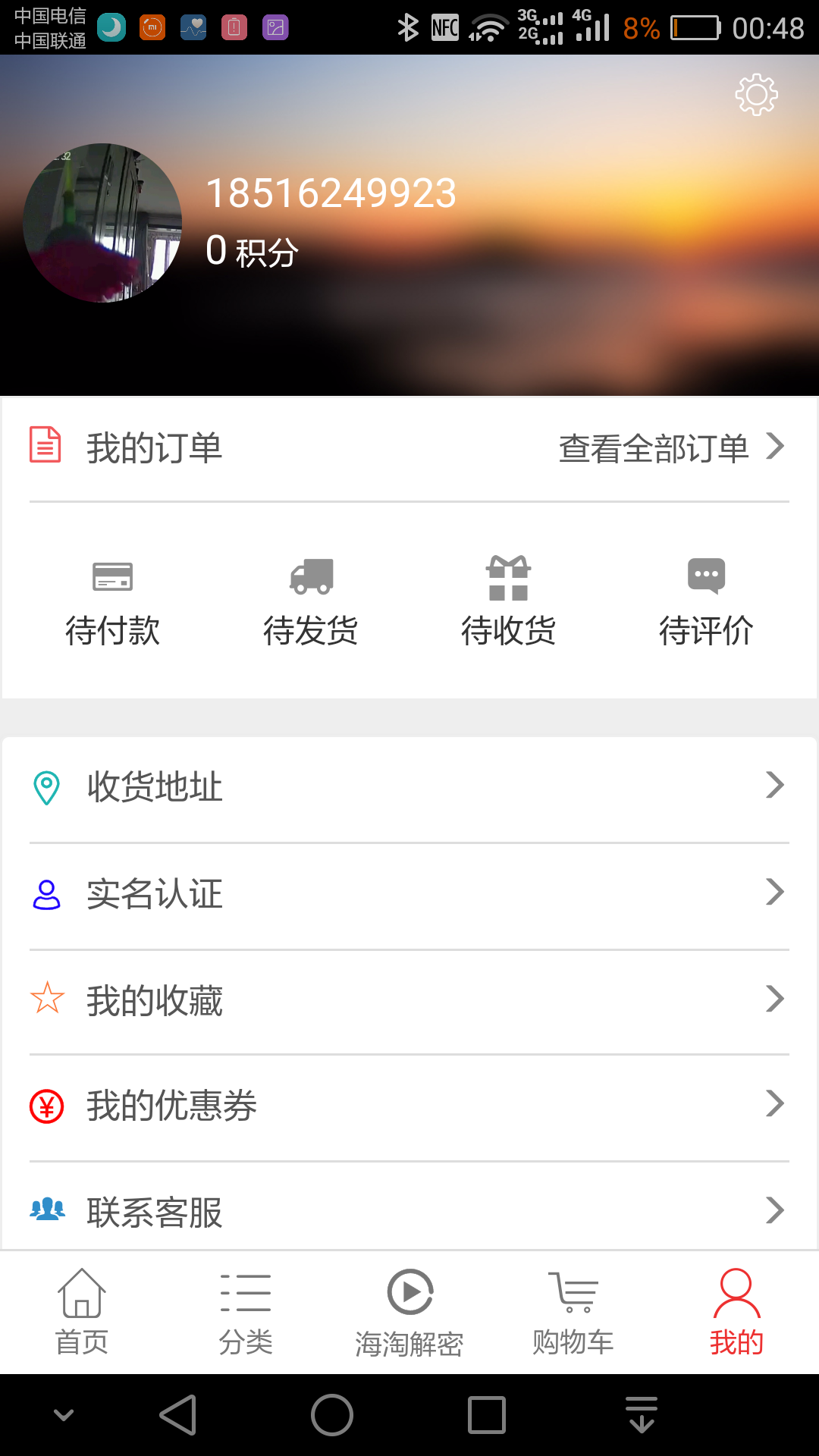Go to the system home screen
The image size is (819, 1456).
point(332,1415)
